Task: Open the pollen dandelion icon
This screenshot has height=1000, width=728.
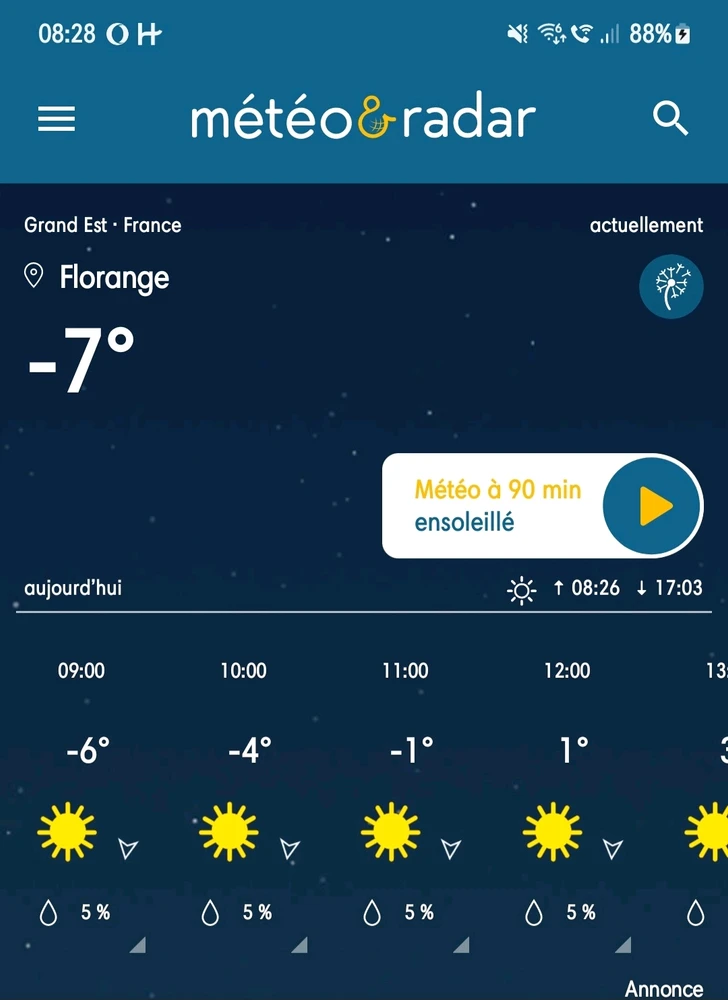Action: 671,287
